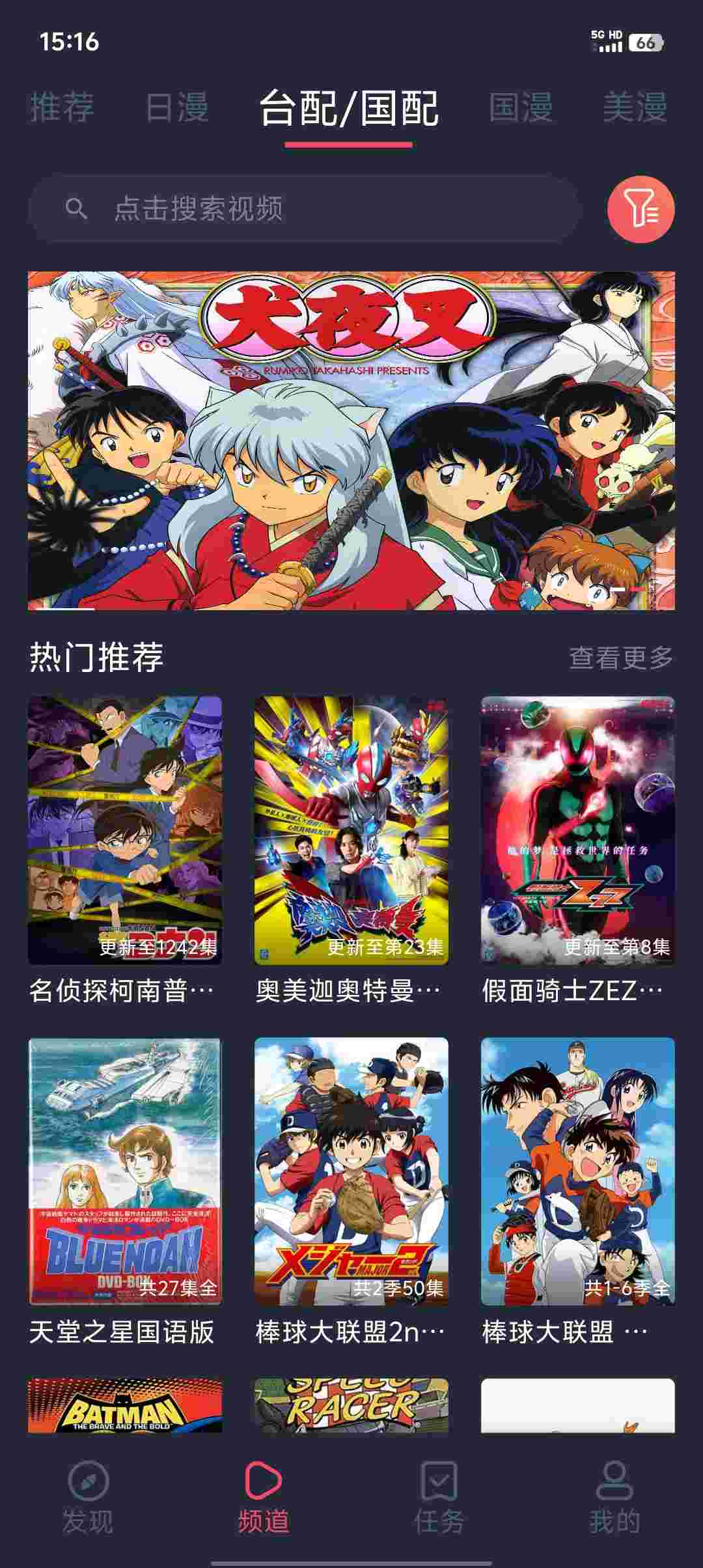Open the 犬夜叉 banner
This screenshot has height=1568, width=703.
[x=351, y=440]
